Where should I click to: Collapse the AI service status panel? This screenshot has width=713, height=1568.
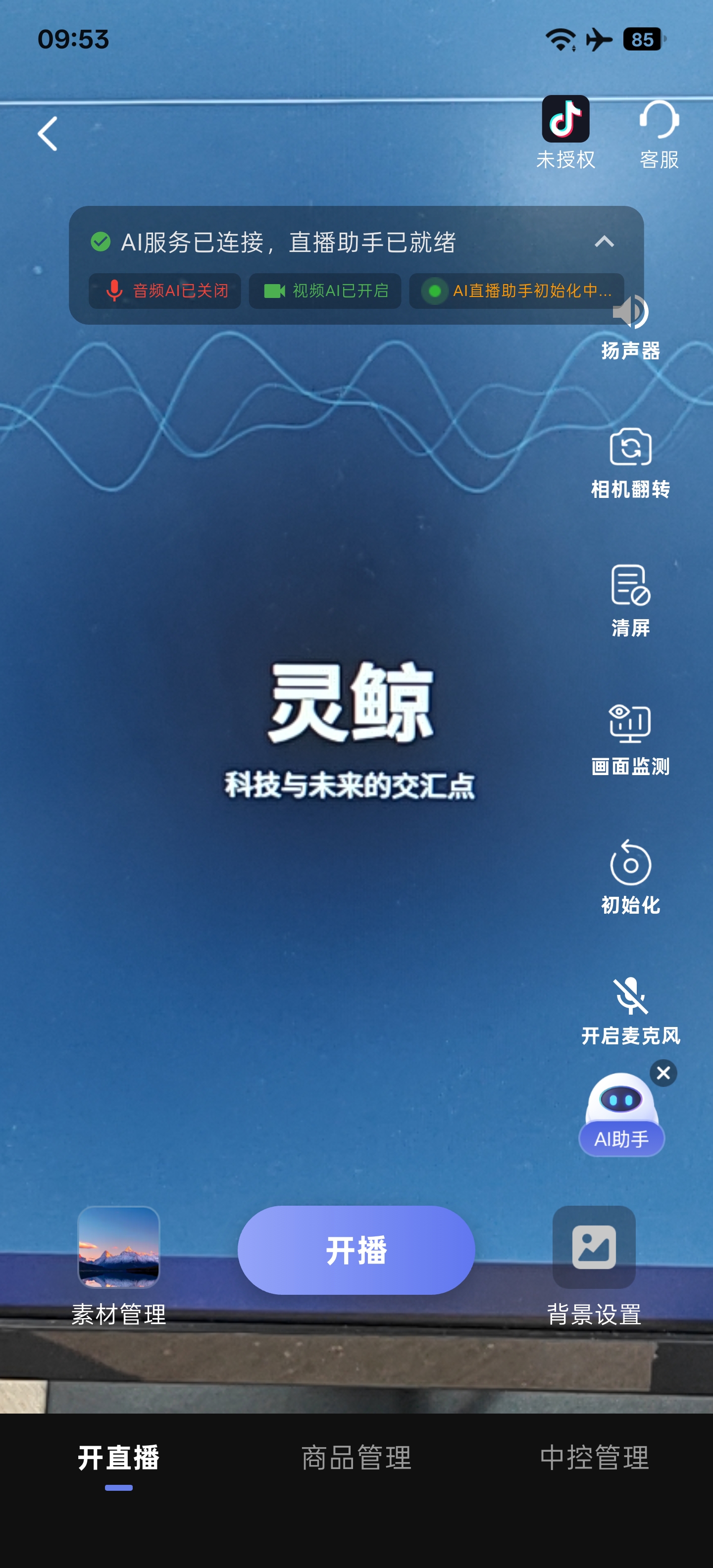pos(604,242)
